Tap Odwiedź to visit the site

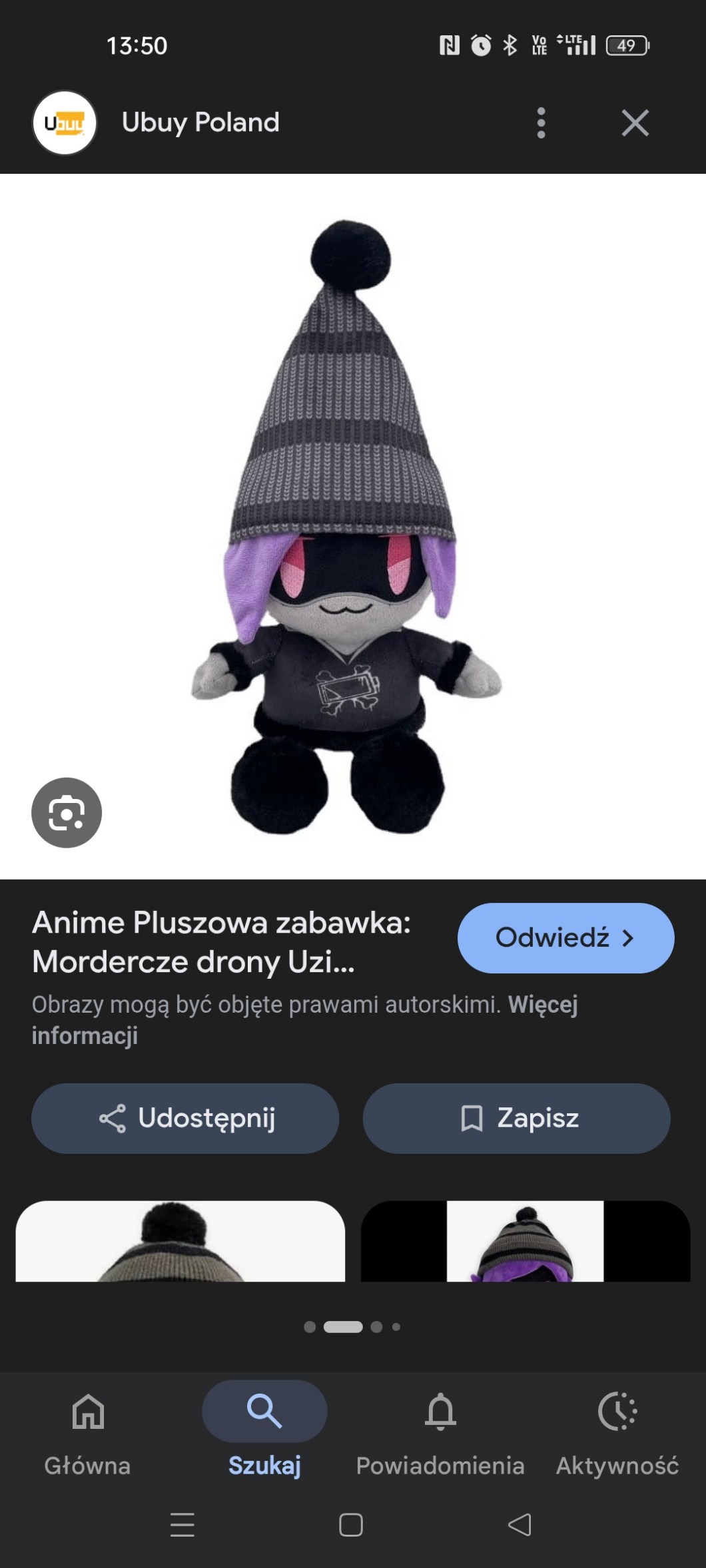coord(565,937)
